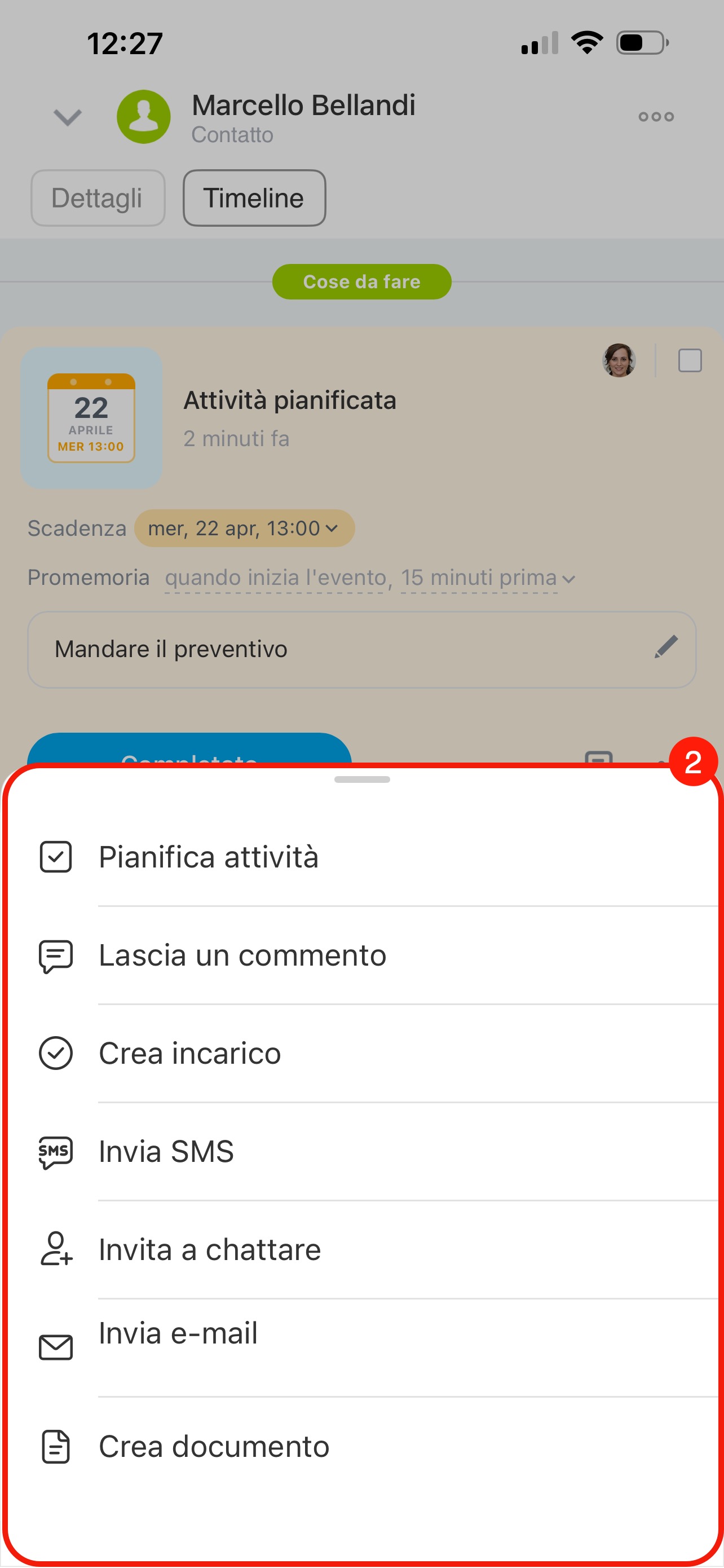Choose Lascia un commento

[242, 955]
